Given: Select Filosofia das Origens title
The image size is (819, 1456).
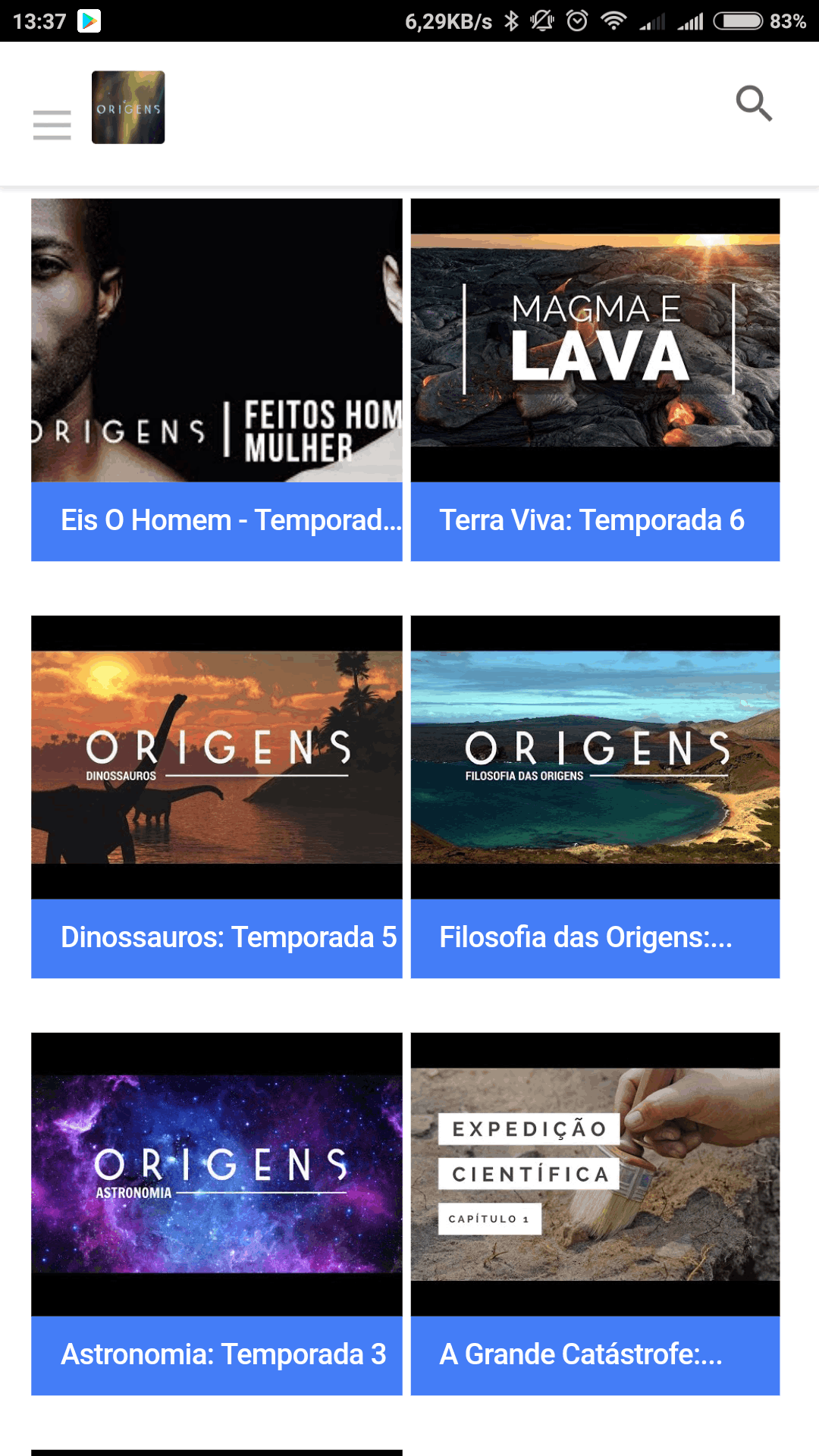Looking at the screenshot, I should 595,937.
